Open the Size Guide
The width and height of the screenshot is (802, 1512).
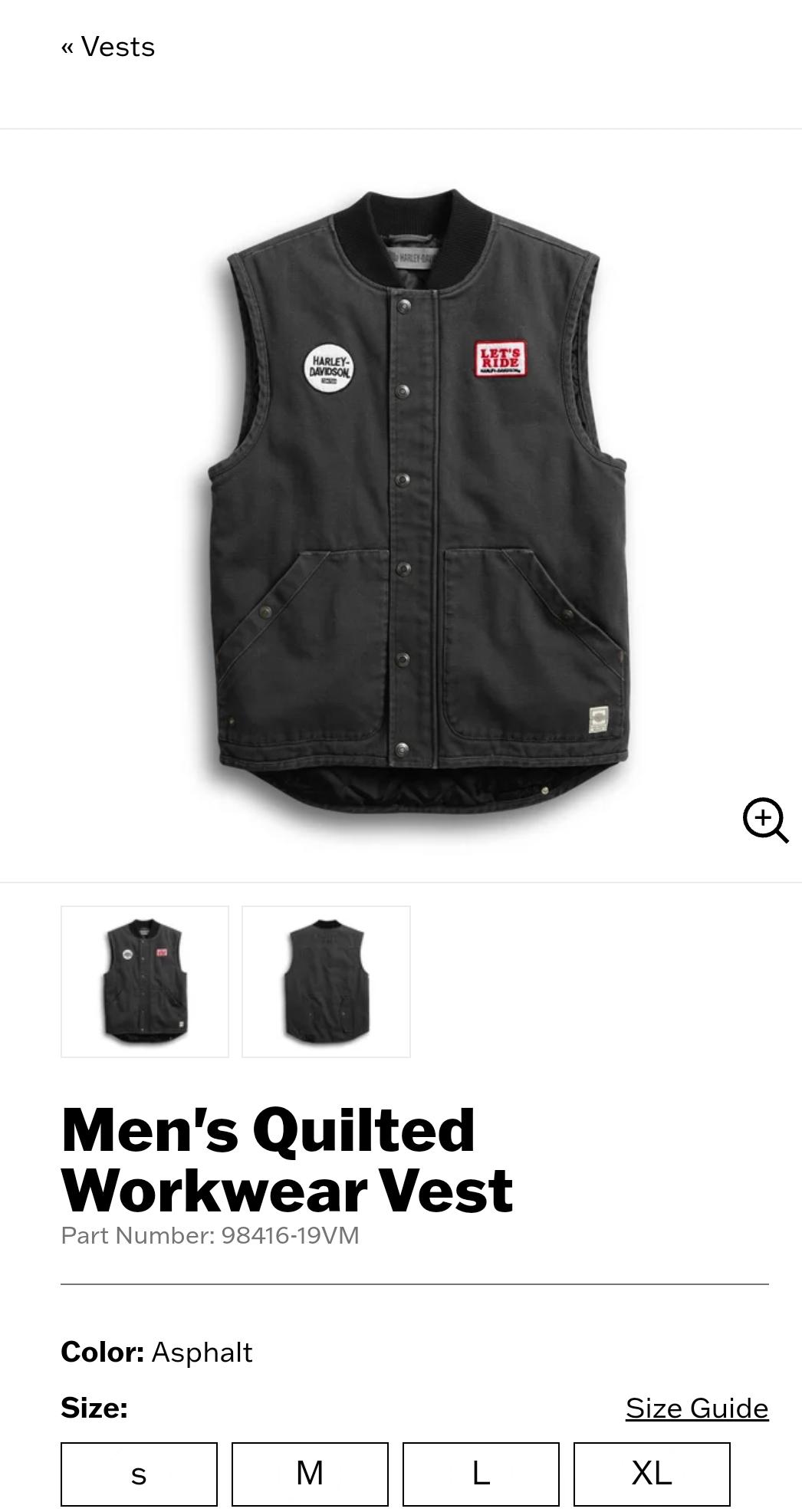tap(697, 1408)
